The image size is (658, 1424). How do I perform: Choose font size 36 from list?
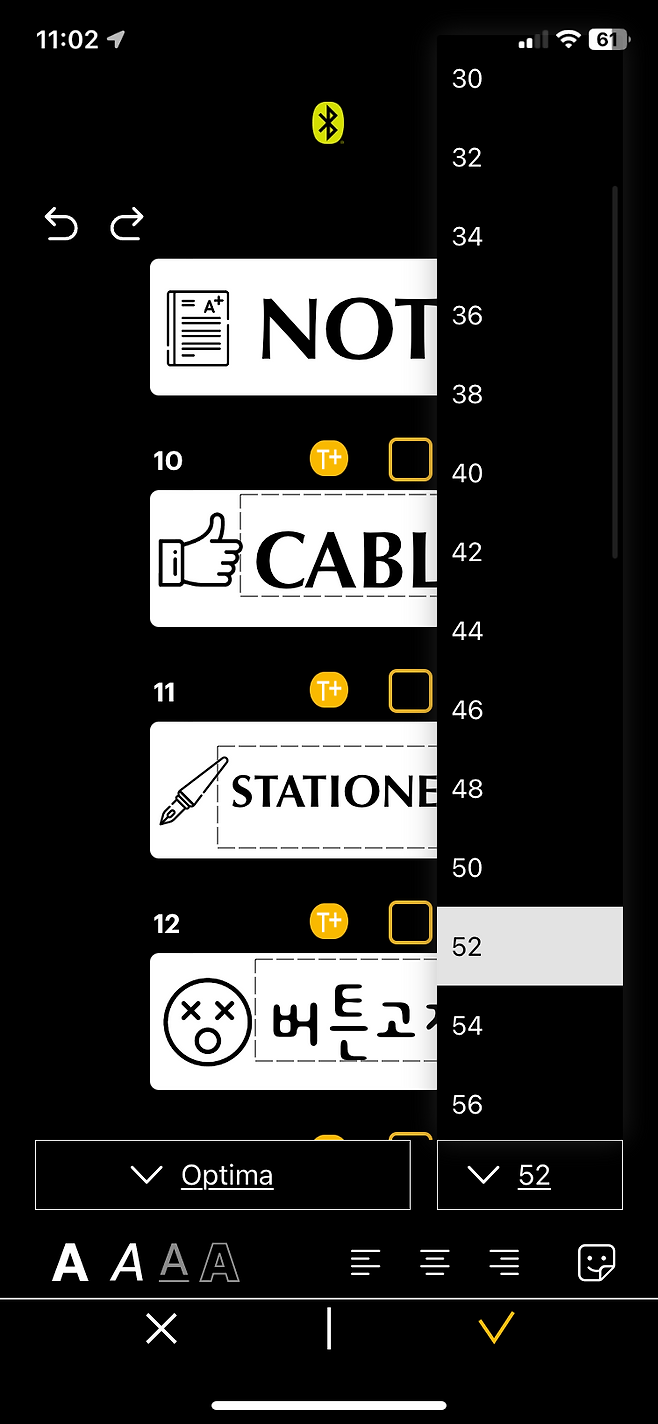[530, 316]
